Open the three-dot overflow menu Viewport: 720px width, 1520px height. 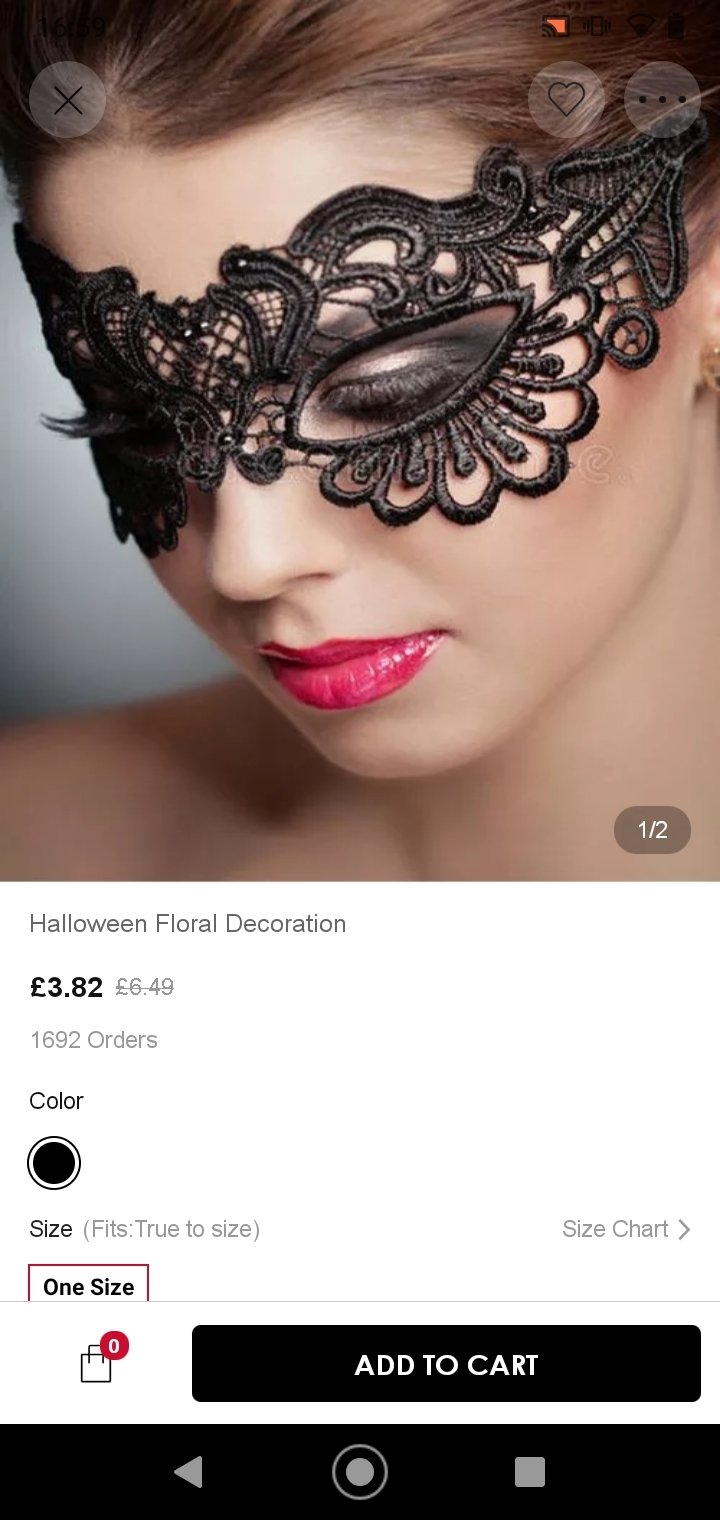tap(662, 100)
